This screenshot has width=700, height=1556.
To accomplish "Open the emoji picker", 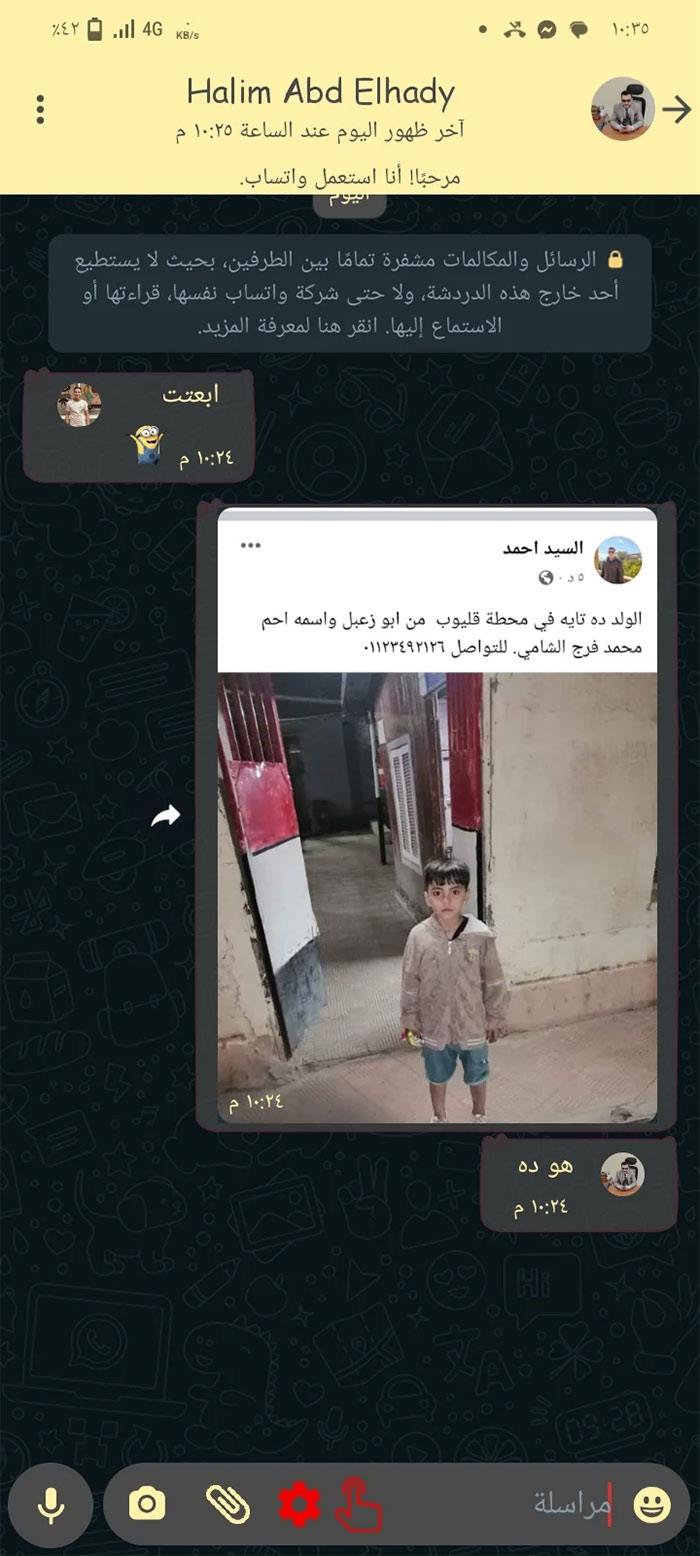I will pyautogui.click(x=652, y=1504).
